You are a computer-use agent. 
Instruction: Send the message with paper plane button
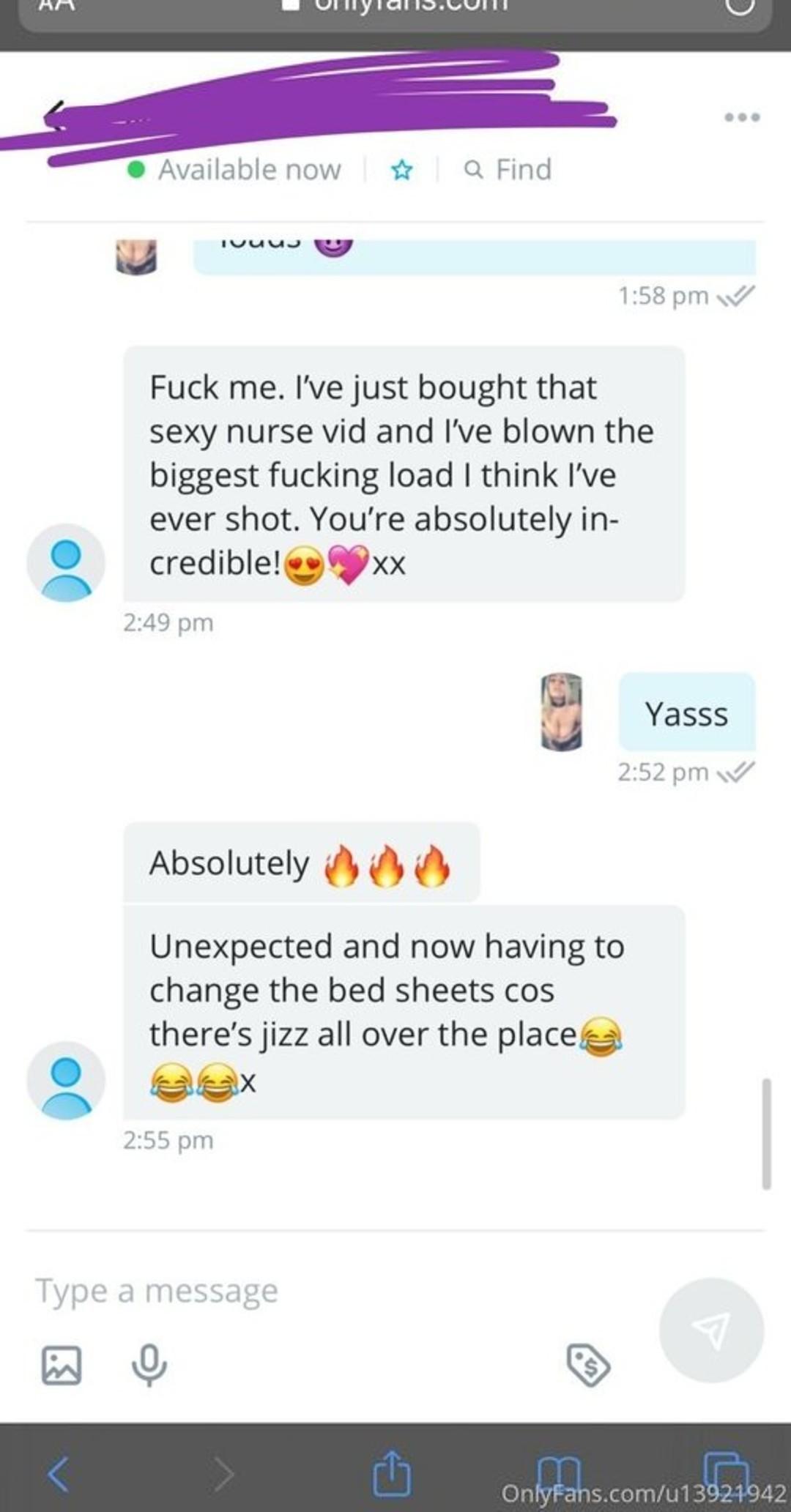(x=711, y=1330)
